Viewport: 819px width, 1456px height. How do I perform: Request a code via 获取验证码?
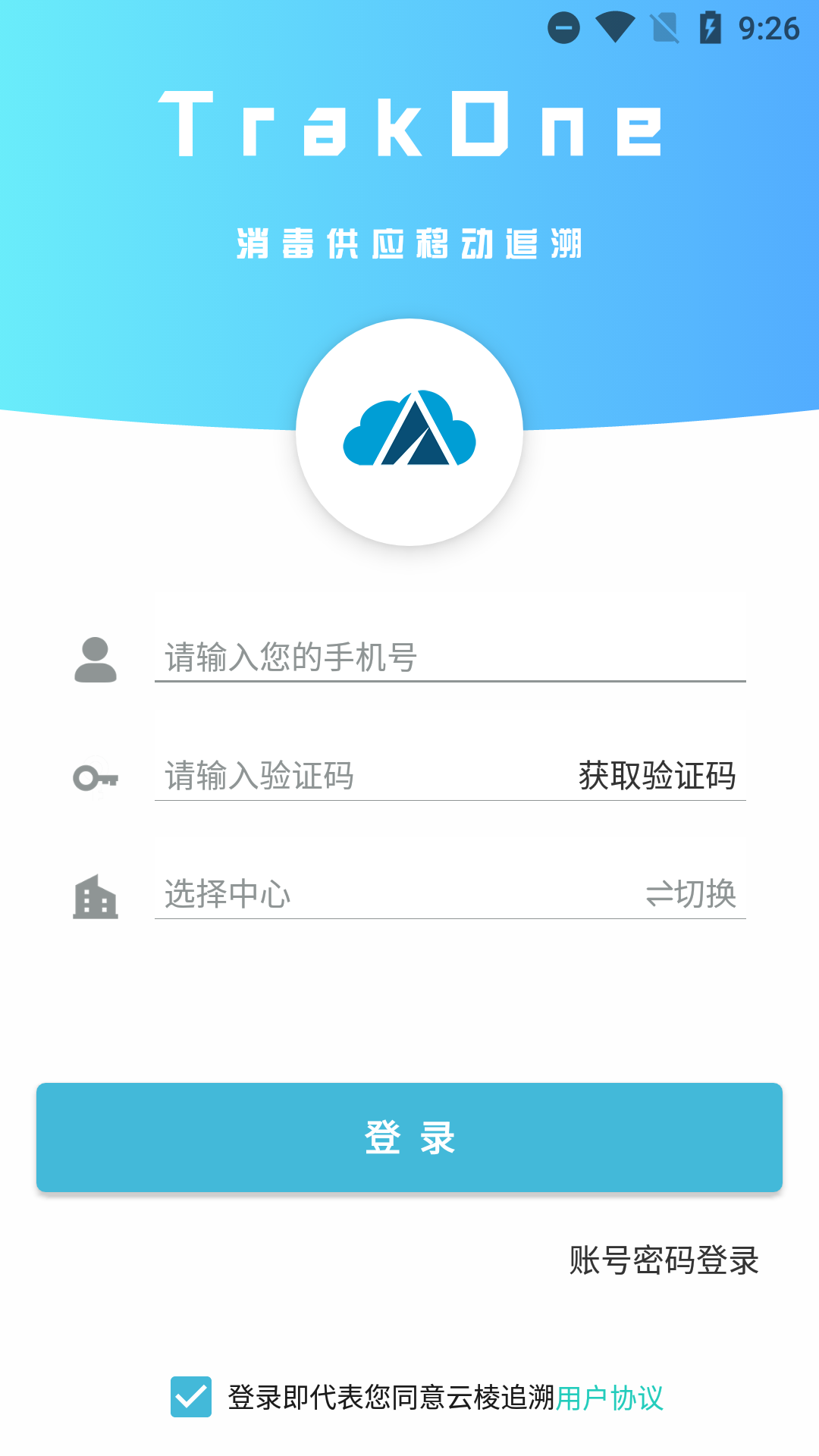pos(657,776)
